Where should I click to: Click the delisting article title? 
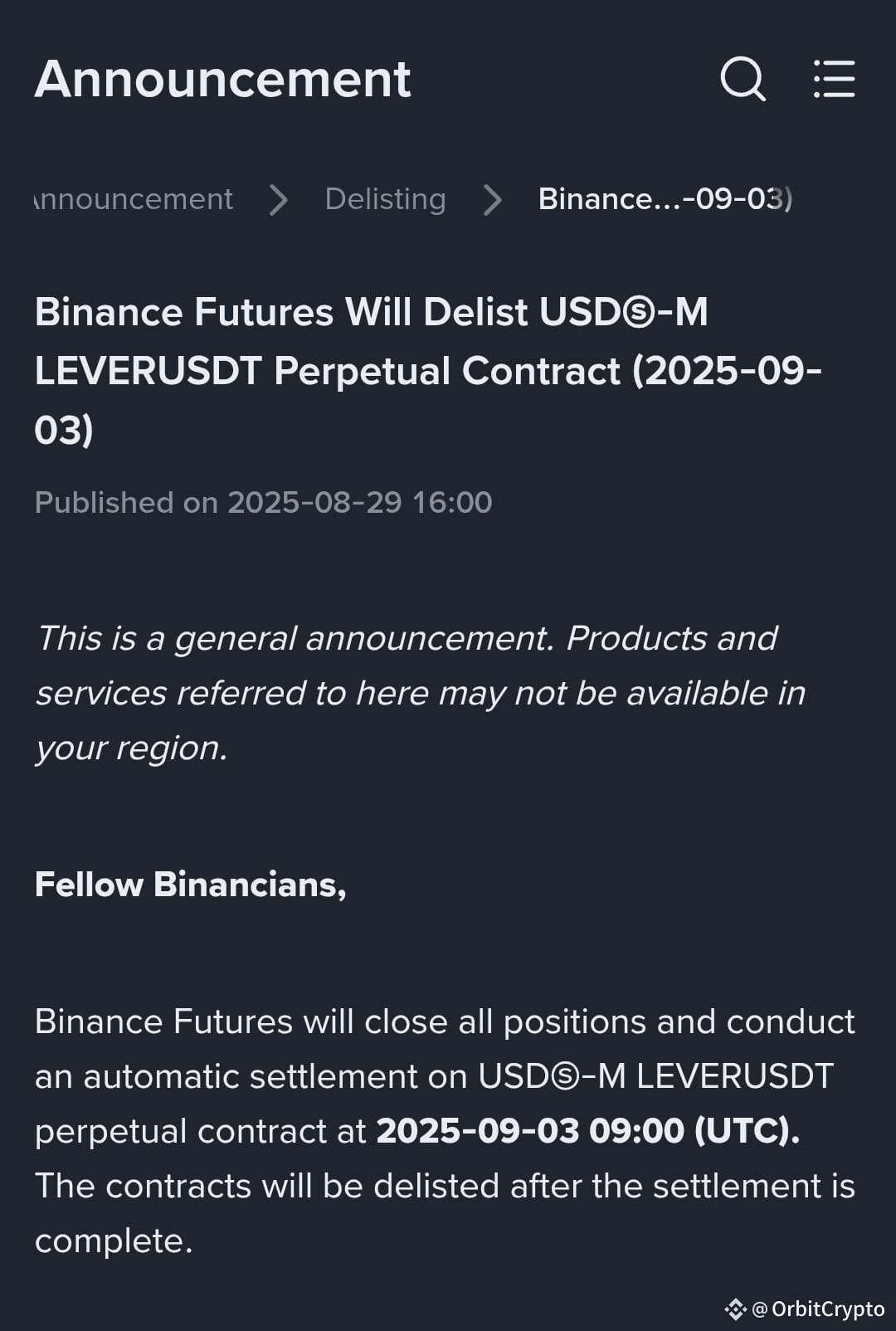(427, 369)
